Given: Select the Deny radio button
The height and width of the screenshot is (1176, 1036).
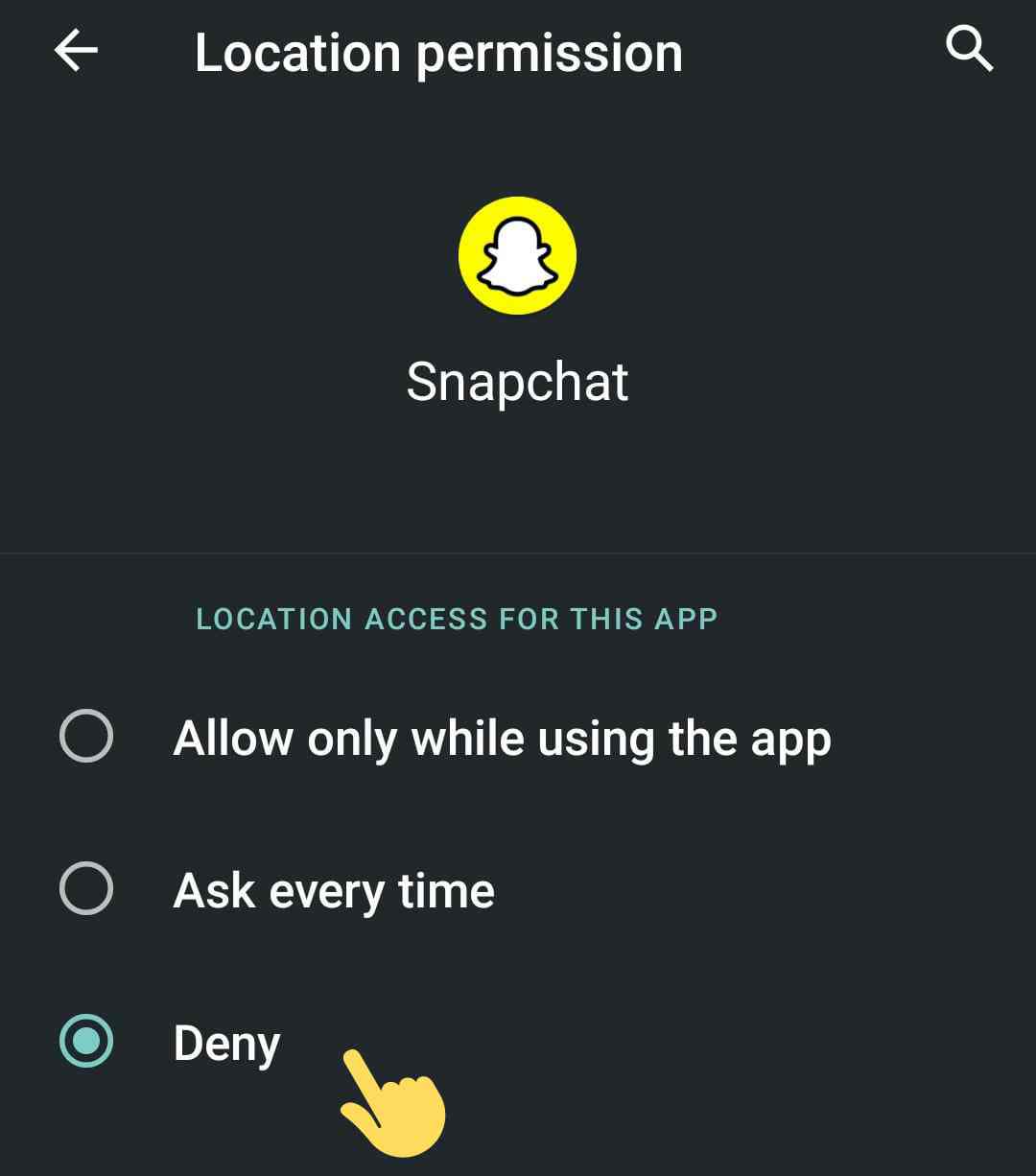Looking at the screenshot, I should pos(86,1042).
